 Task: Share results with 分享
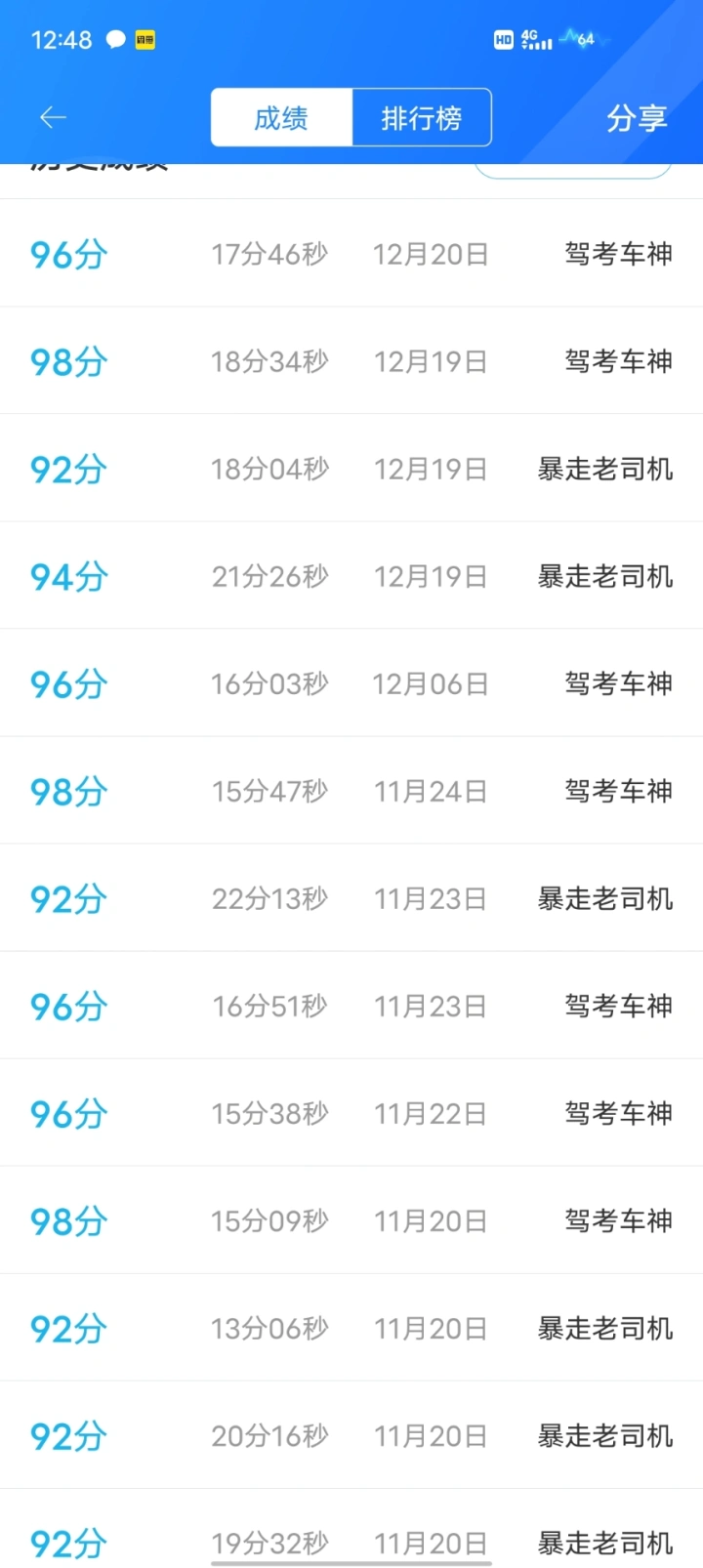pyautogui.click(x=637, y=118)
